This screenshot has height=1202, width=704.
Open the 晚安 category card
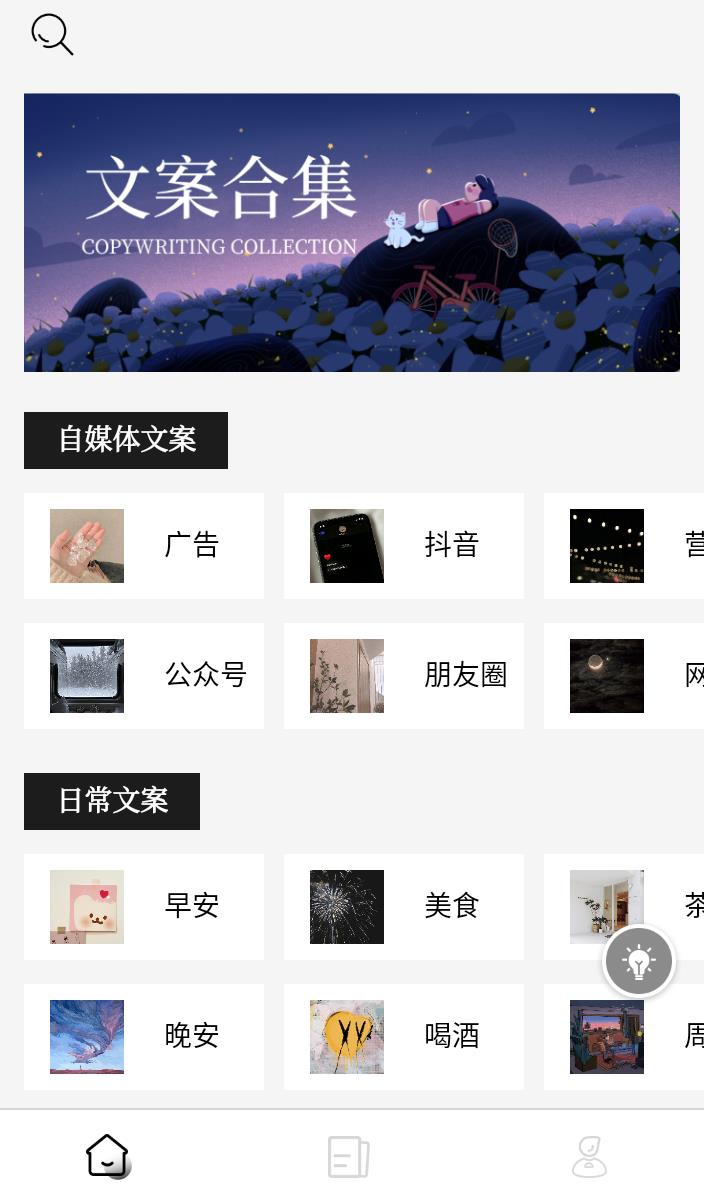[x=144, y=1037]
